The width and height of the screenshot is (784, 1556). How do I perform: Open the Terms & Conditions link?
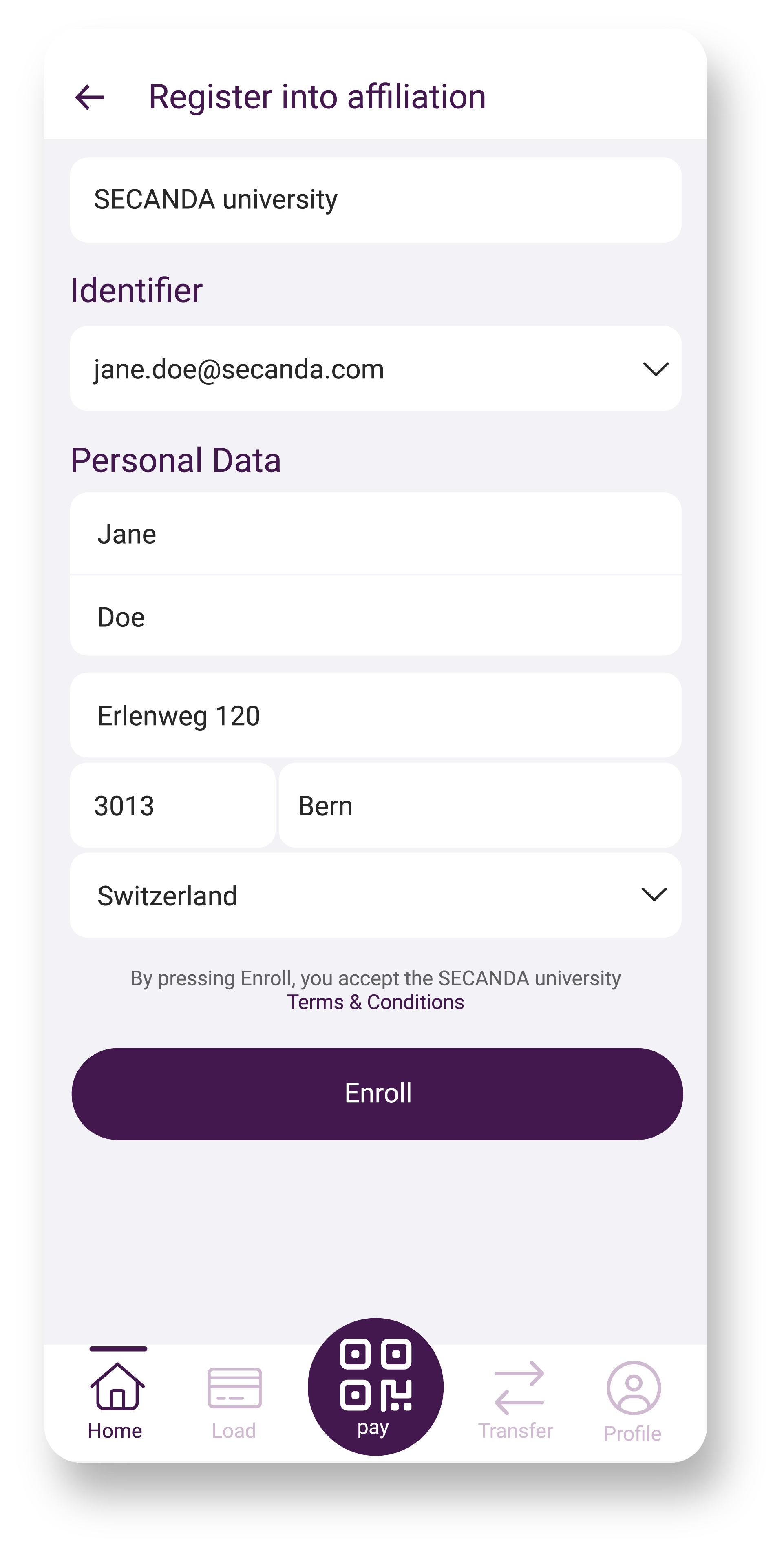click(x=375, y=1002)
